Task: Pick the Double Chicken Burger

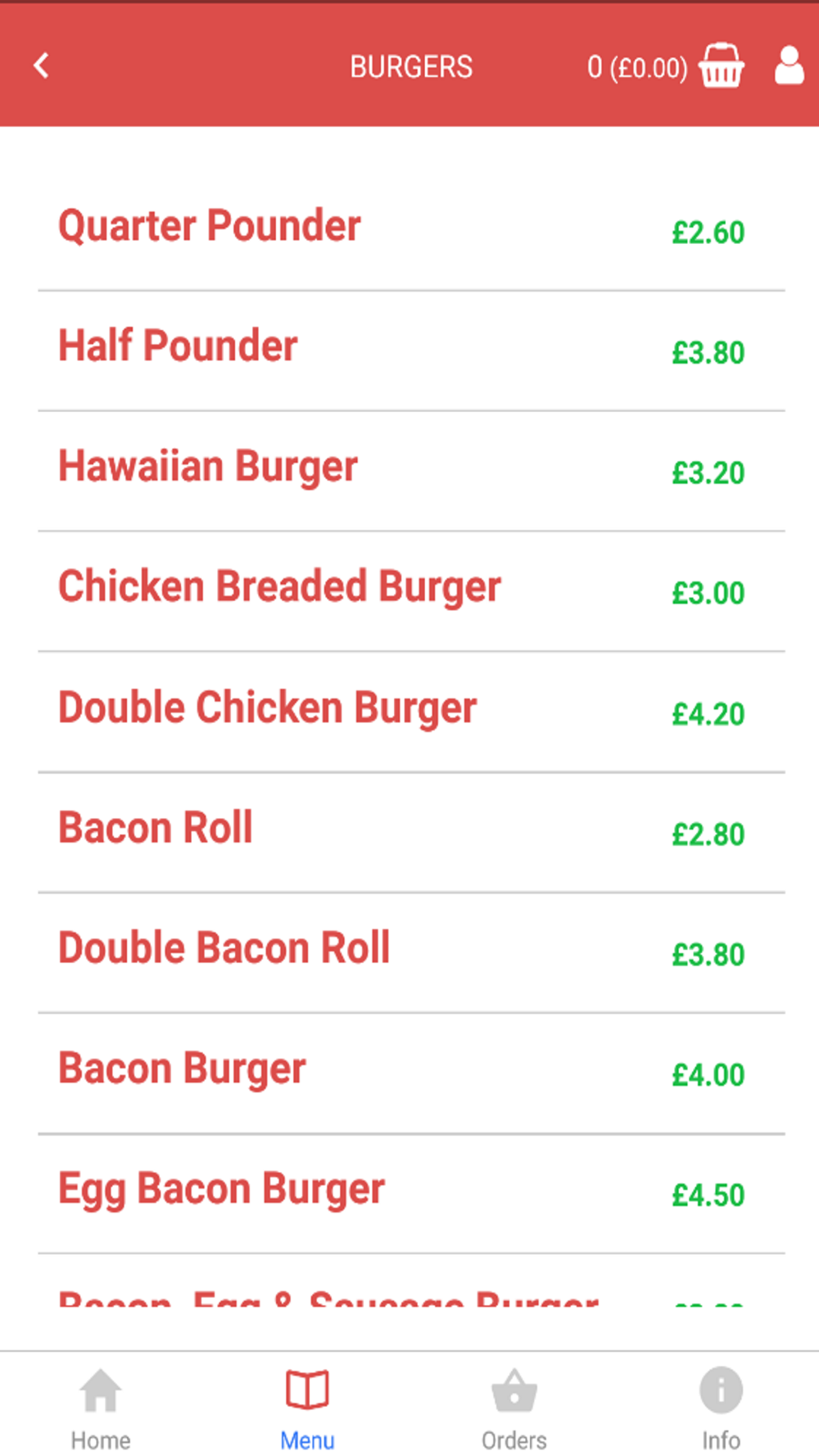Action: coord(411,712)
